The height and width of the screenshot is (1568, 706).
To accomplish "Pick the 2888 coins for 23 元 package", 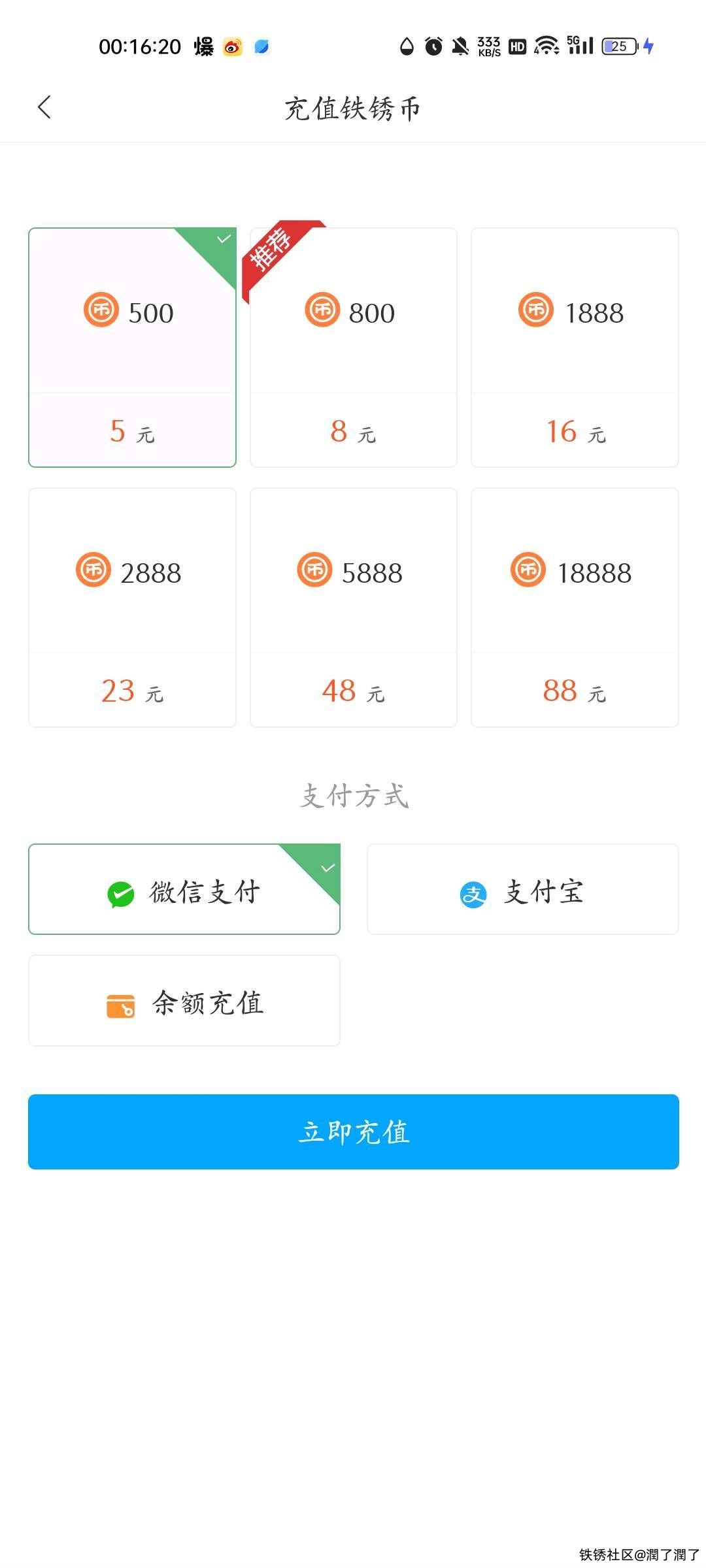I will click(x=132, y=608).
